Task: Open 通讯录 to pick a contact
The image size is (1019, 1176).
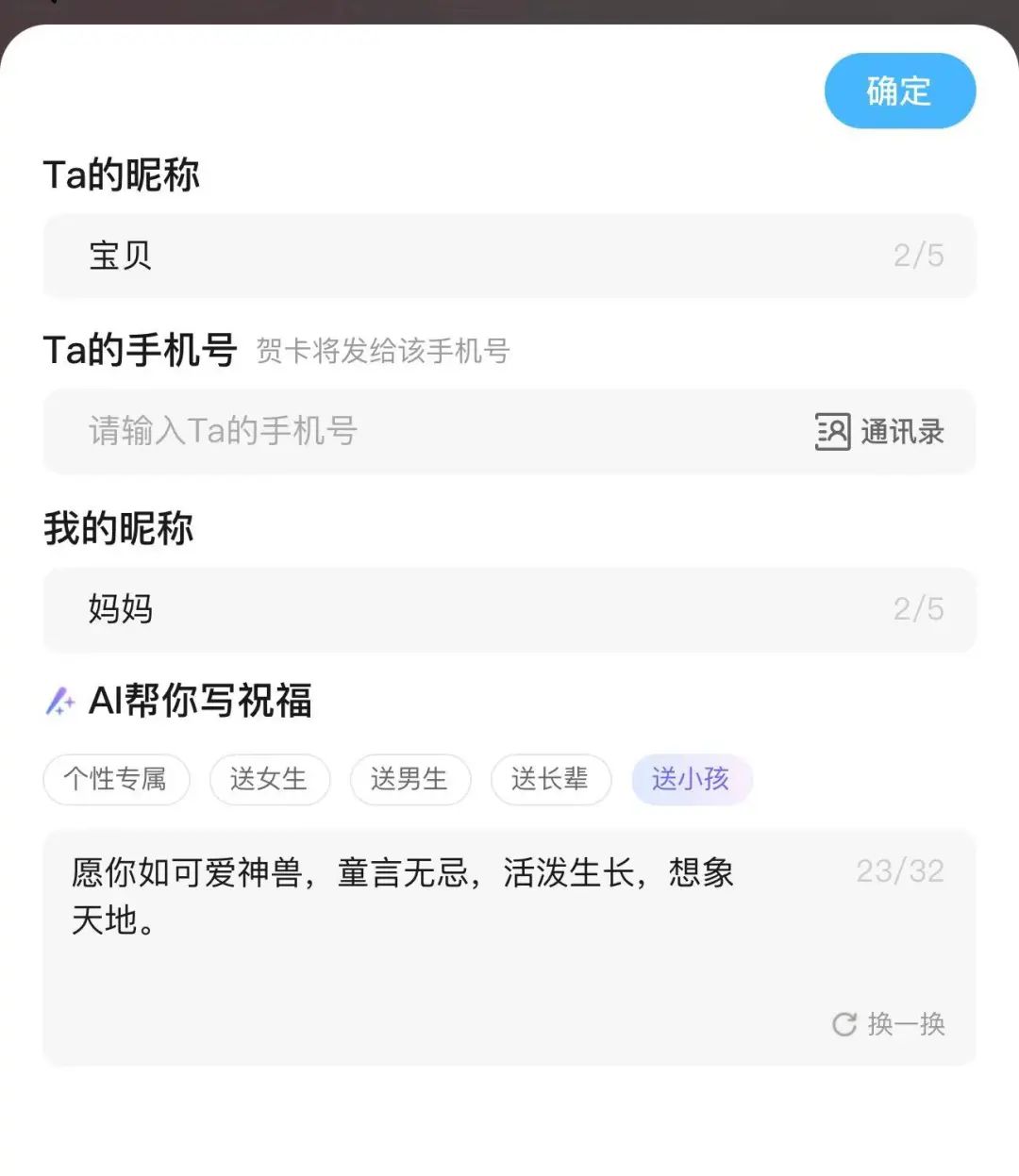Action: 879,432
